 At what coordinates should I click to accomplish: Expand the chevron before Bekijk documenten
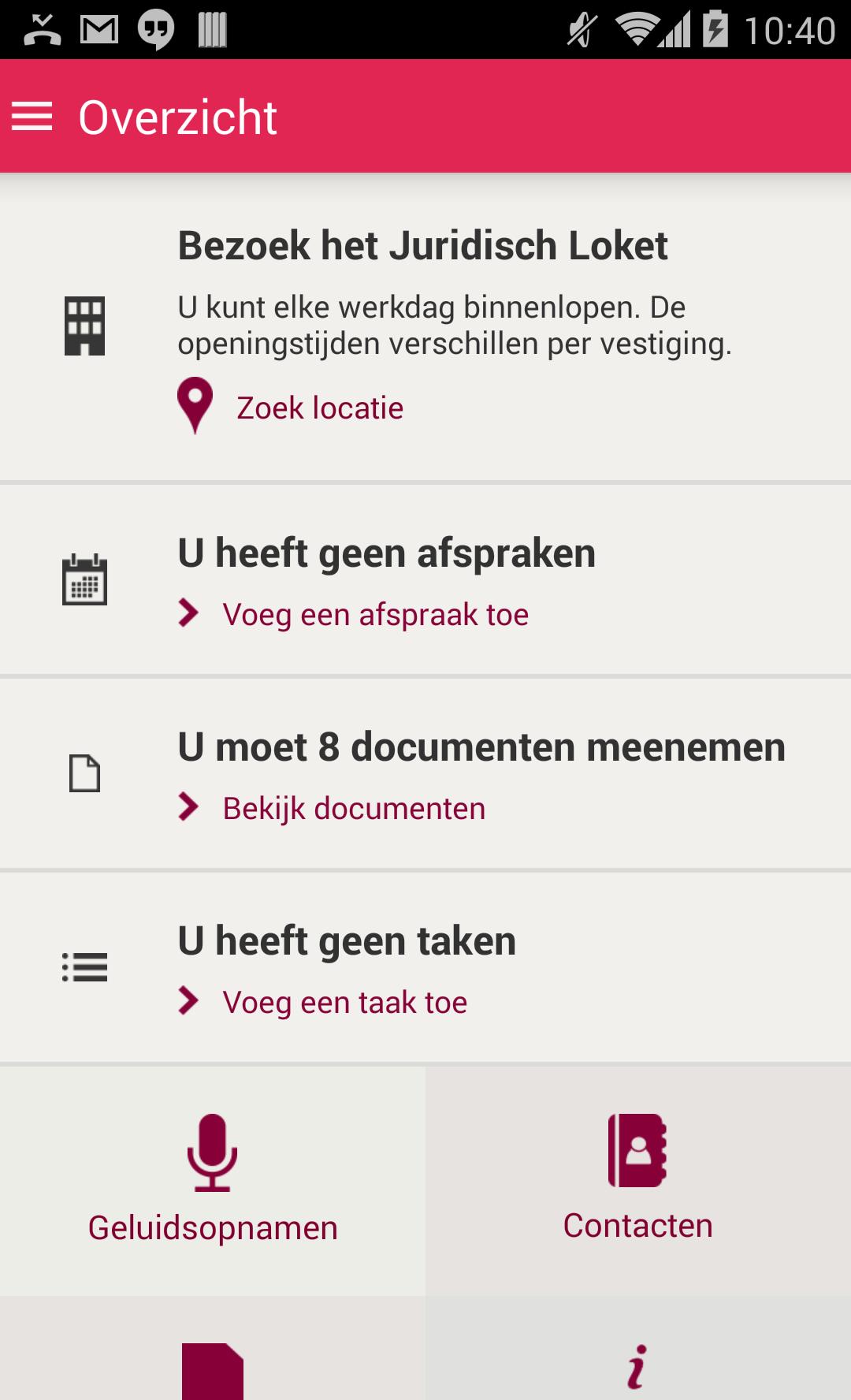(x=189, y=807)
